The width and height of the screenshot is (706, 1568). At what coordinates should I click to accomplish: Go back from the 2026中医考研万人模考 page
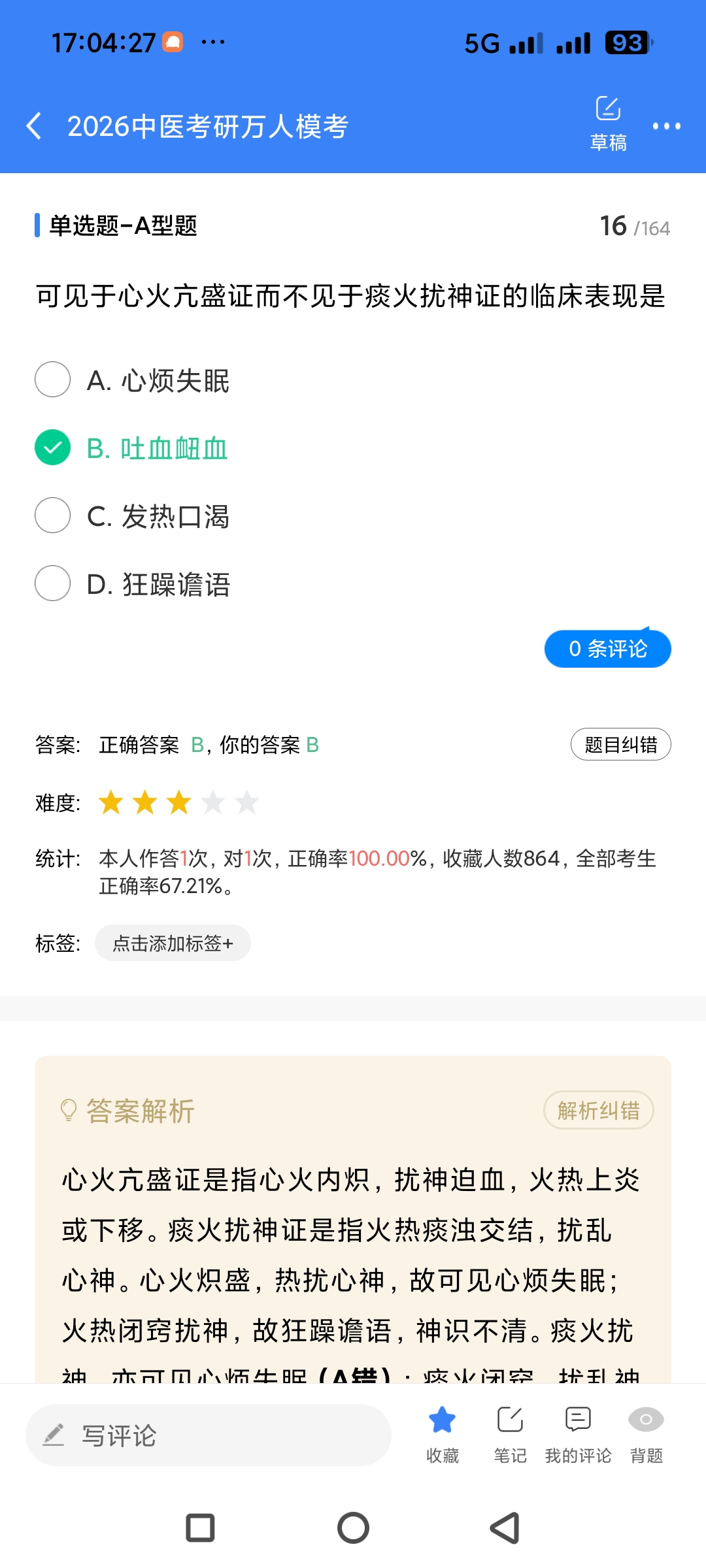(34, 125)
